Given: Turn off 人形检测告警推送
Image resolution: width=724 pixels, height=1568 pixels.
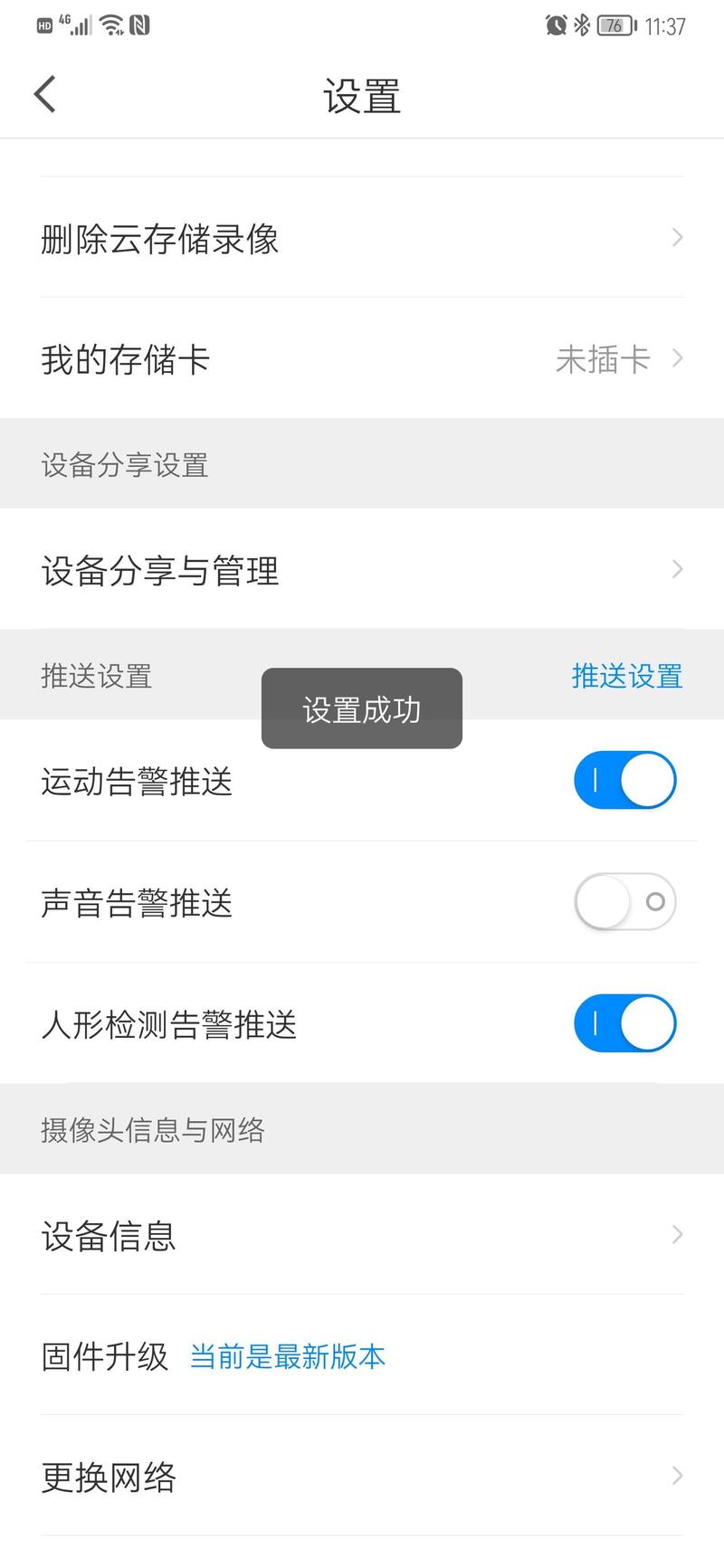Looking at the screenshot, I should coord(625,1023).
